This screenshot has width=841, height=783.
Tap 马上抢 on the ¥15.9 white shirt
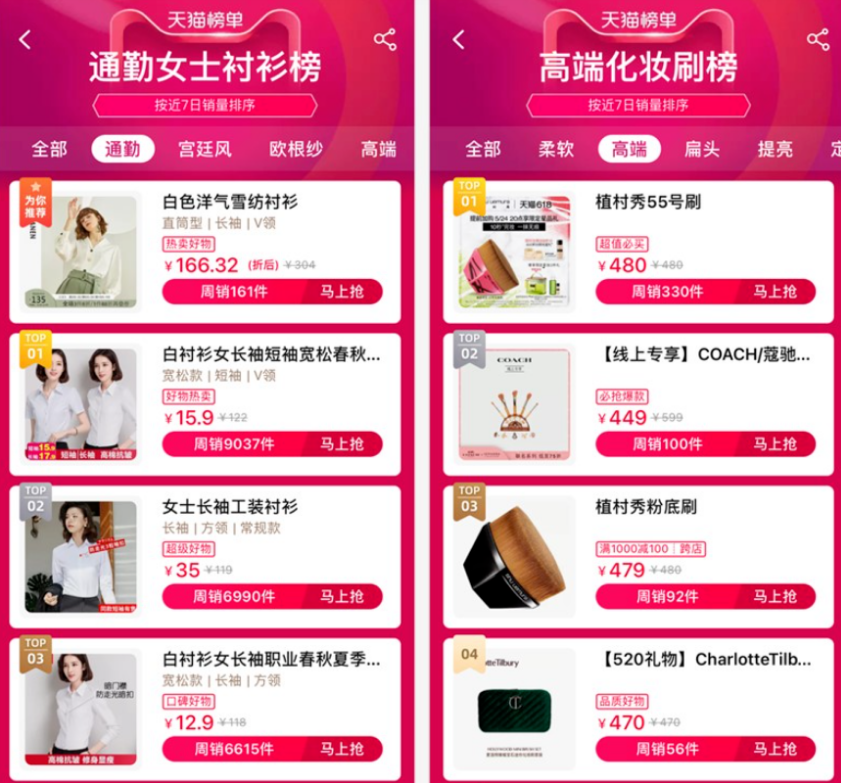pos(342,444)
